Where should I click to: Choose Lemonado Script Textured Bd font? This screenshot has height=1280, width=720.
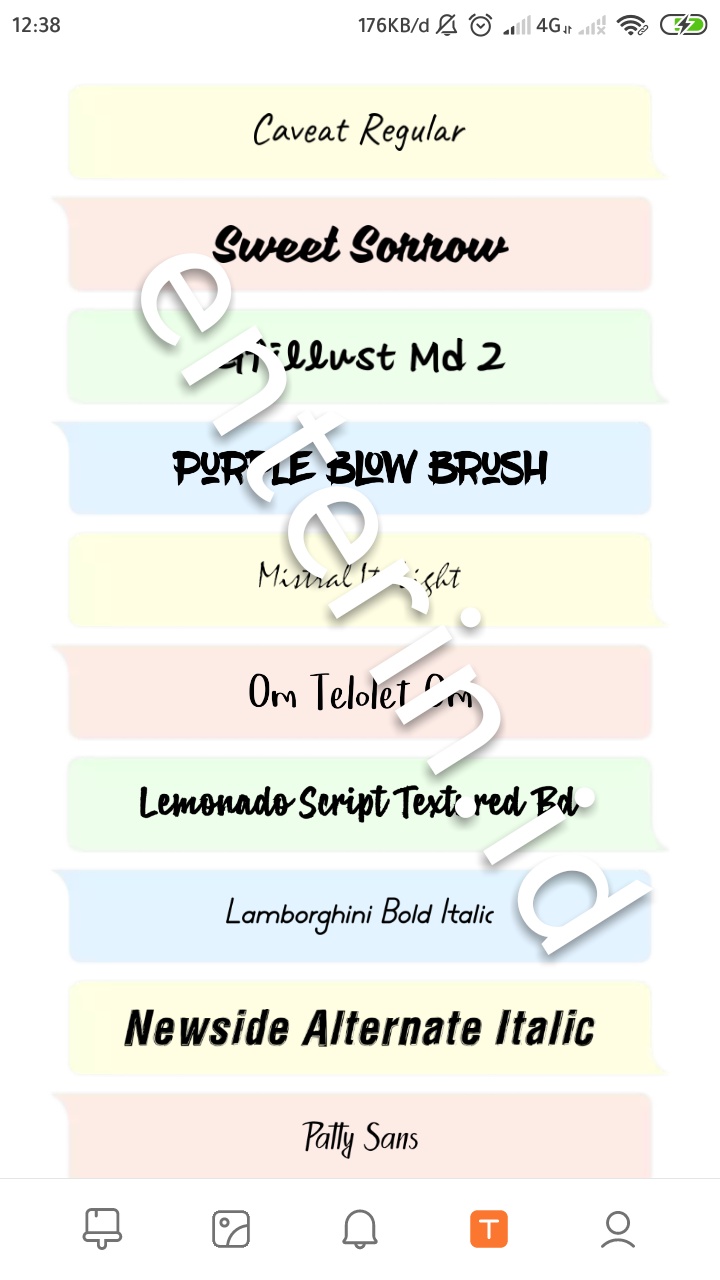click(360, 804)
